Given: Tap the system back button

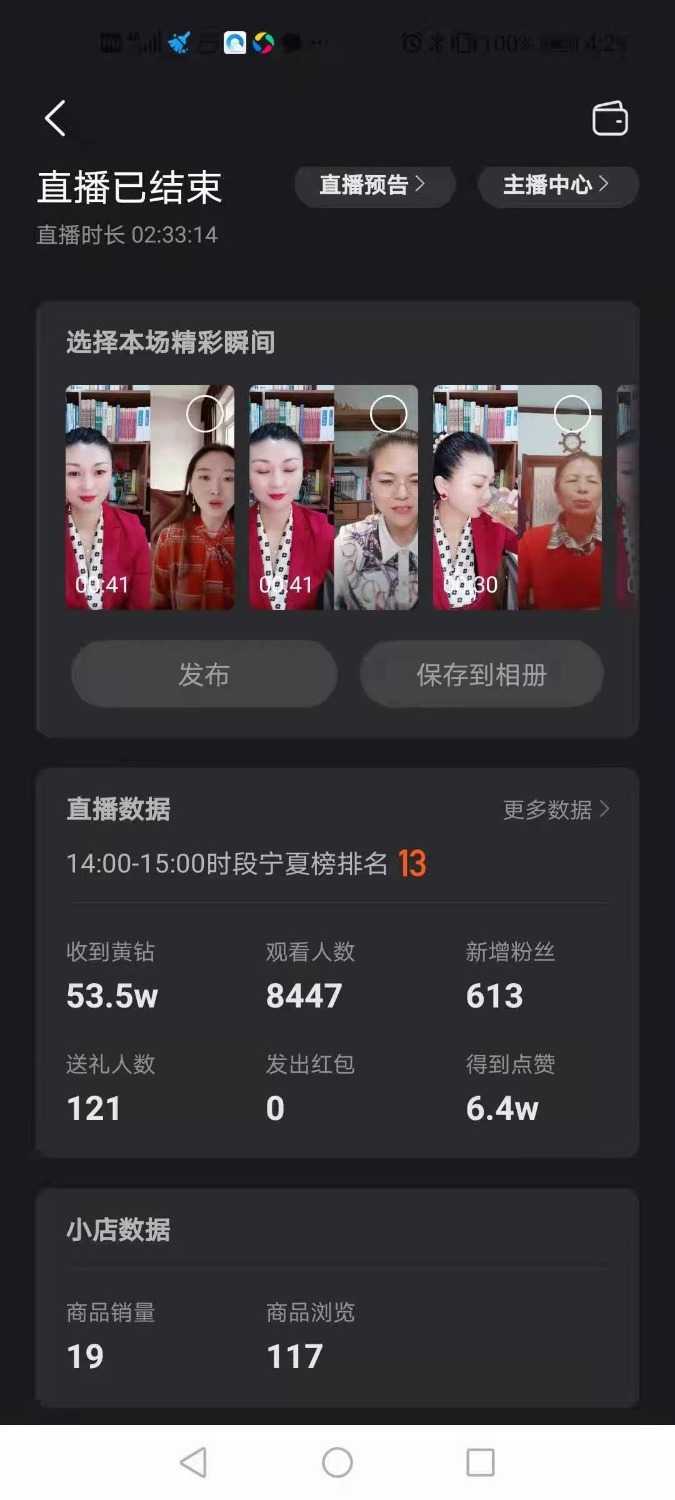Looking at the screenshot, I should point(193,1463).
